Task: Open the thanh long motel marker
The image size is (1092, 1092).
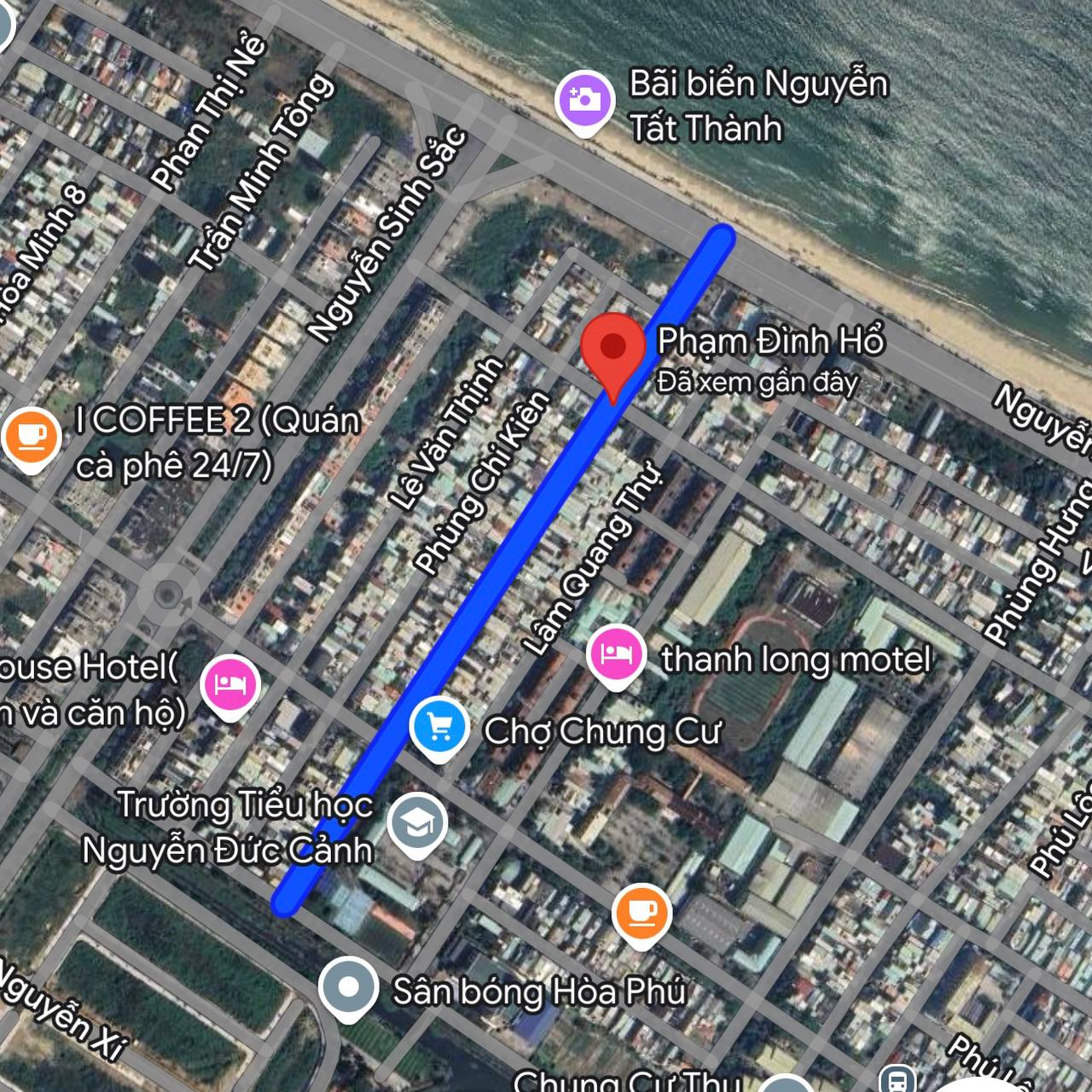Action: (x=616, y=655)
